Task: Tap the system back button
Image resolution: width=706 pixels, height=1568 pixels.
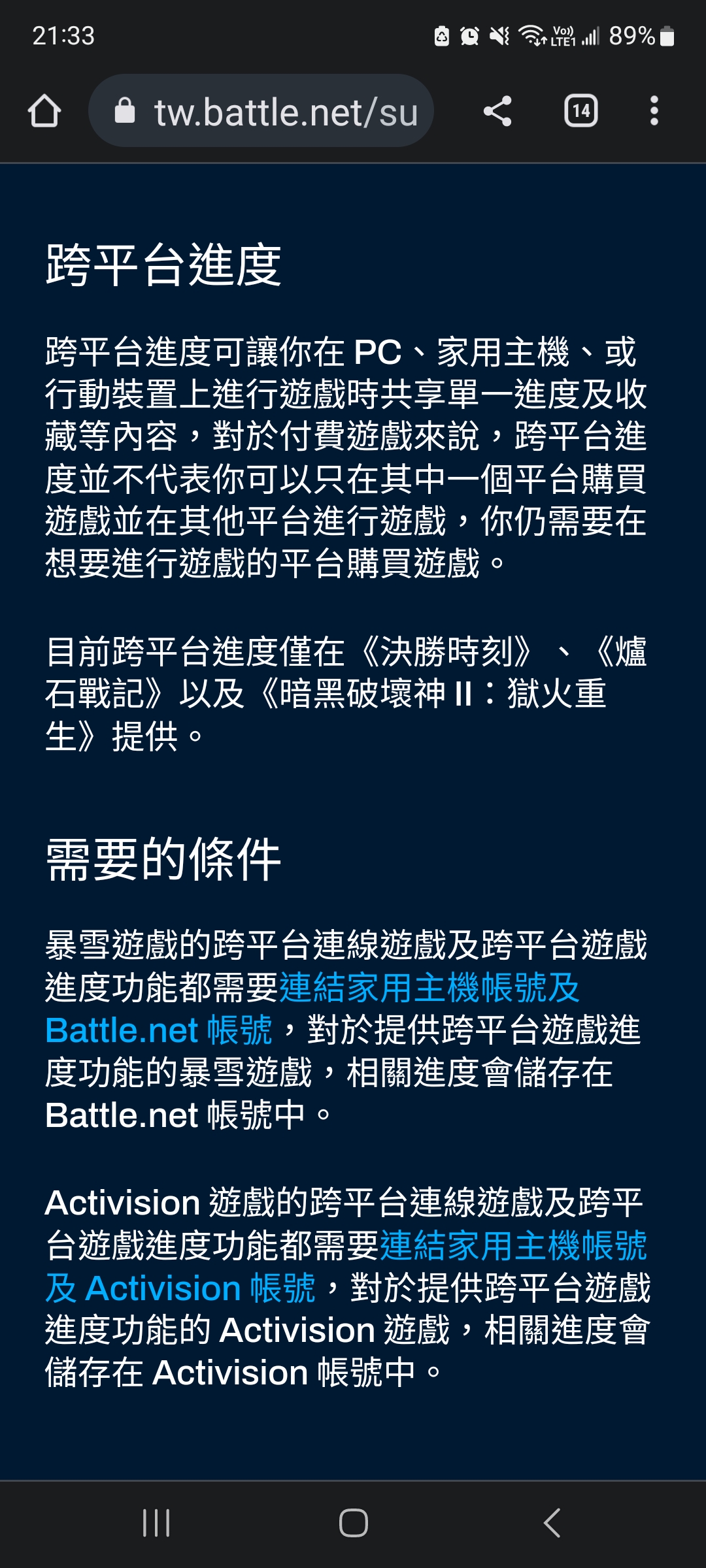Action: [552, 1523]
